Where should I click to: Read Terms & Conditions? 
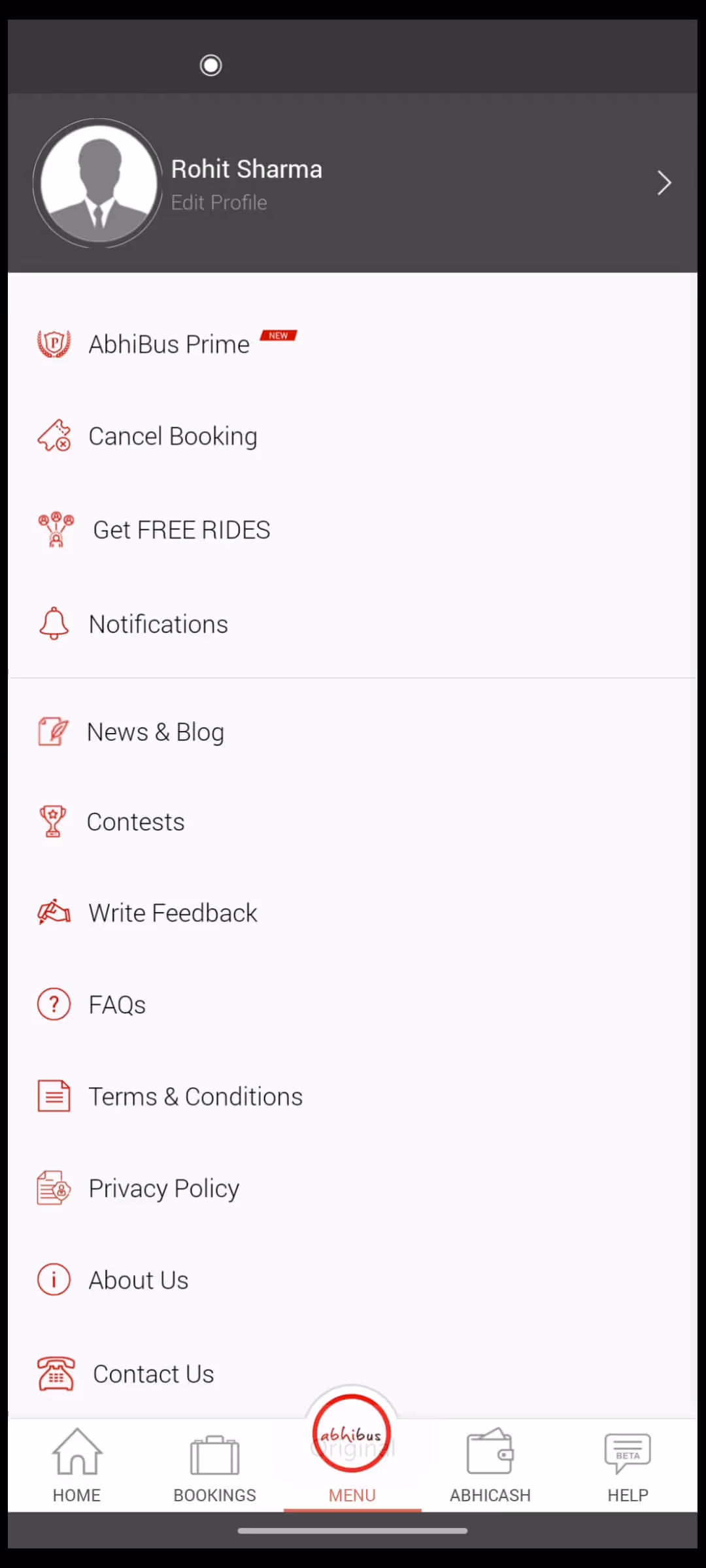click(x=195, y=1097)
